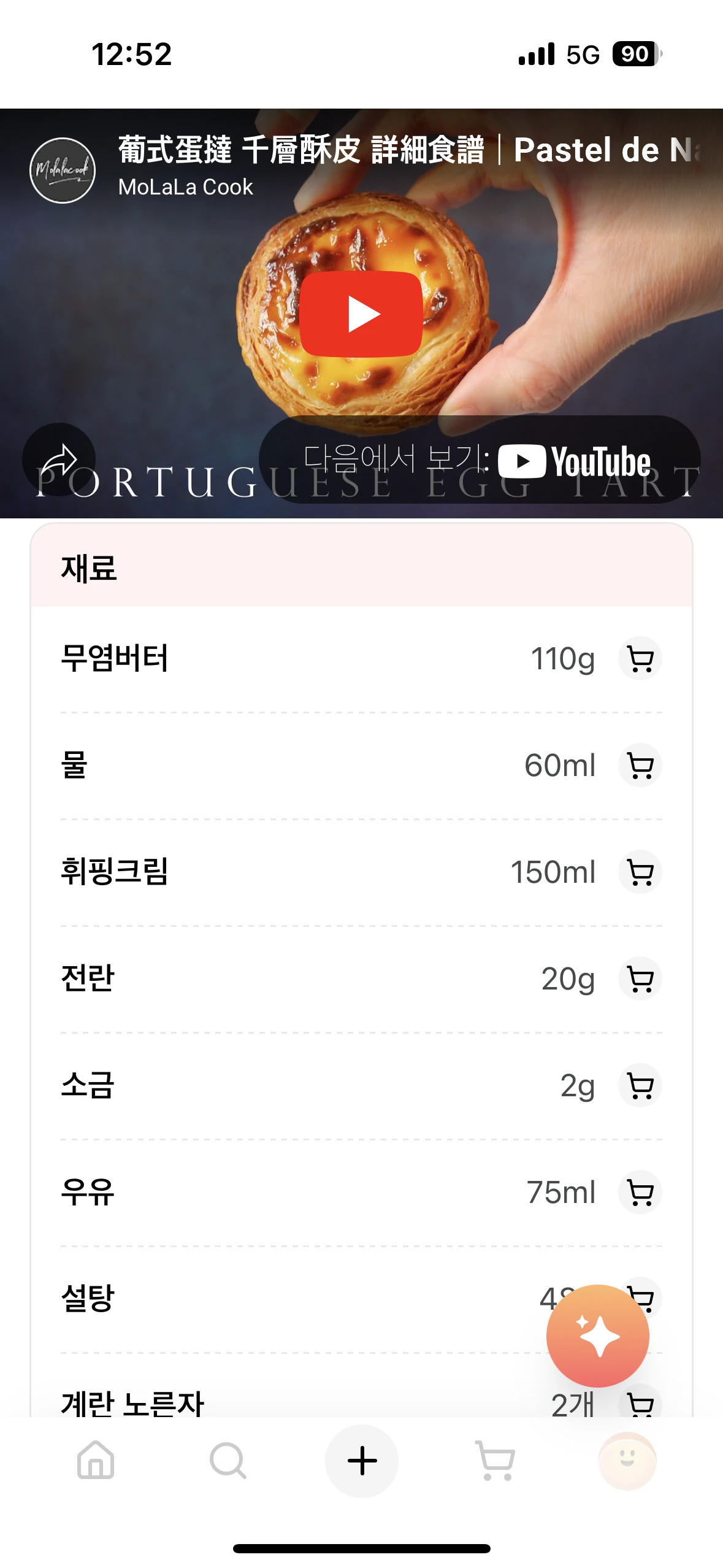723x1568 pixels.
Task: Open the shopping cart tab
Action: [495, 1461]
